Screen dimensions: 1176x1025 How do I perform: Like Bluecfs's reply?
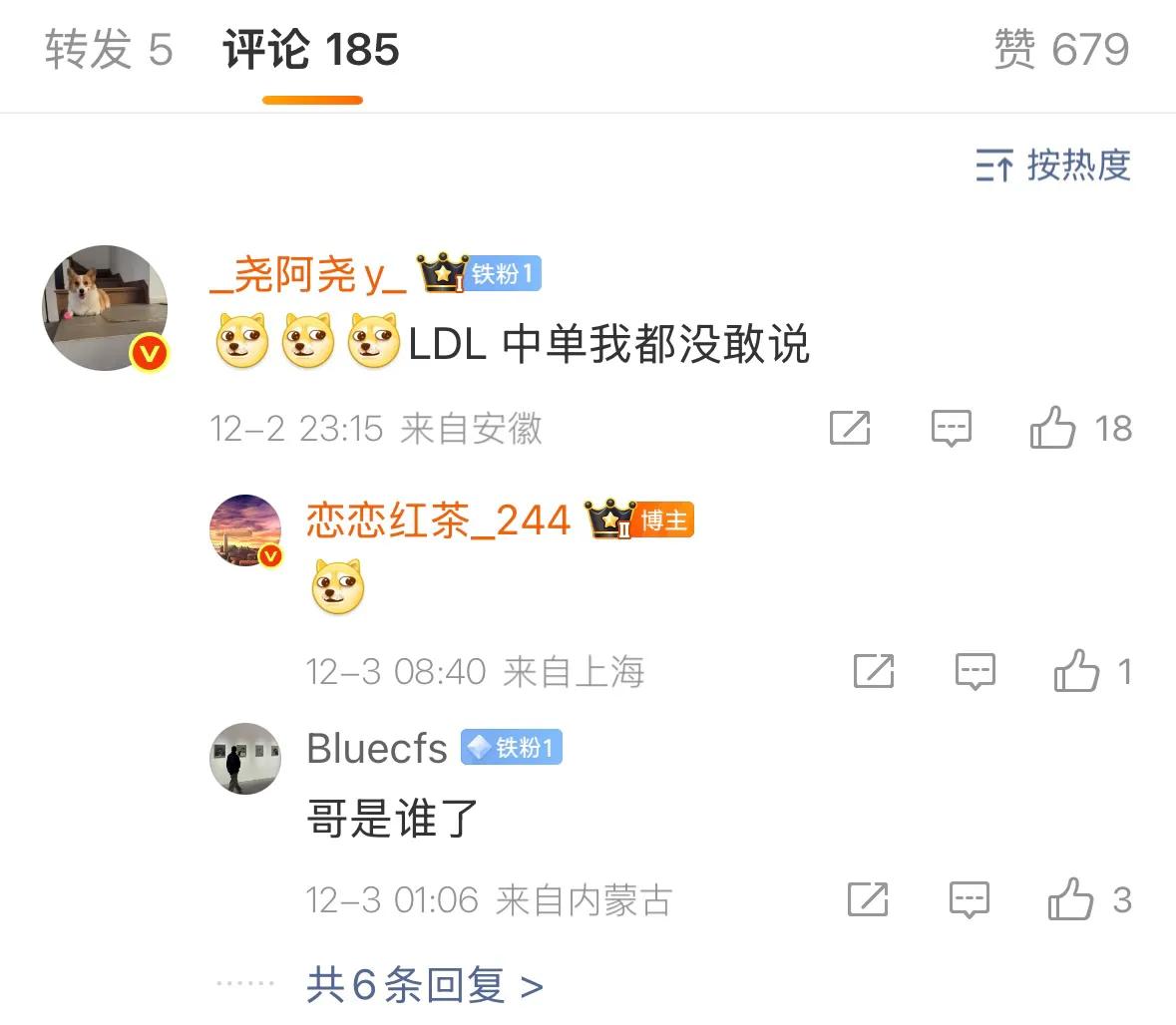pyautogui.click(x=1071, y=899)
